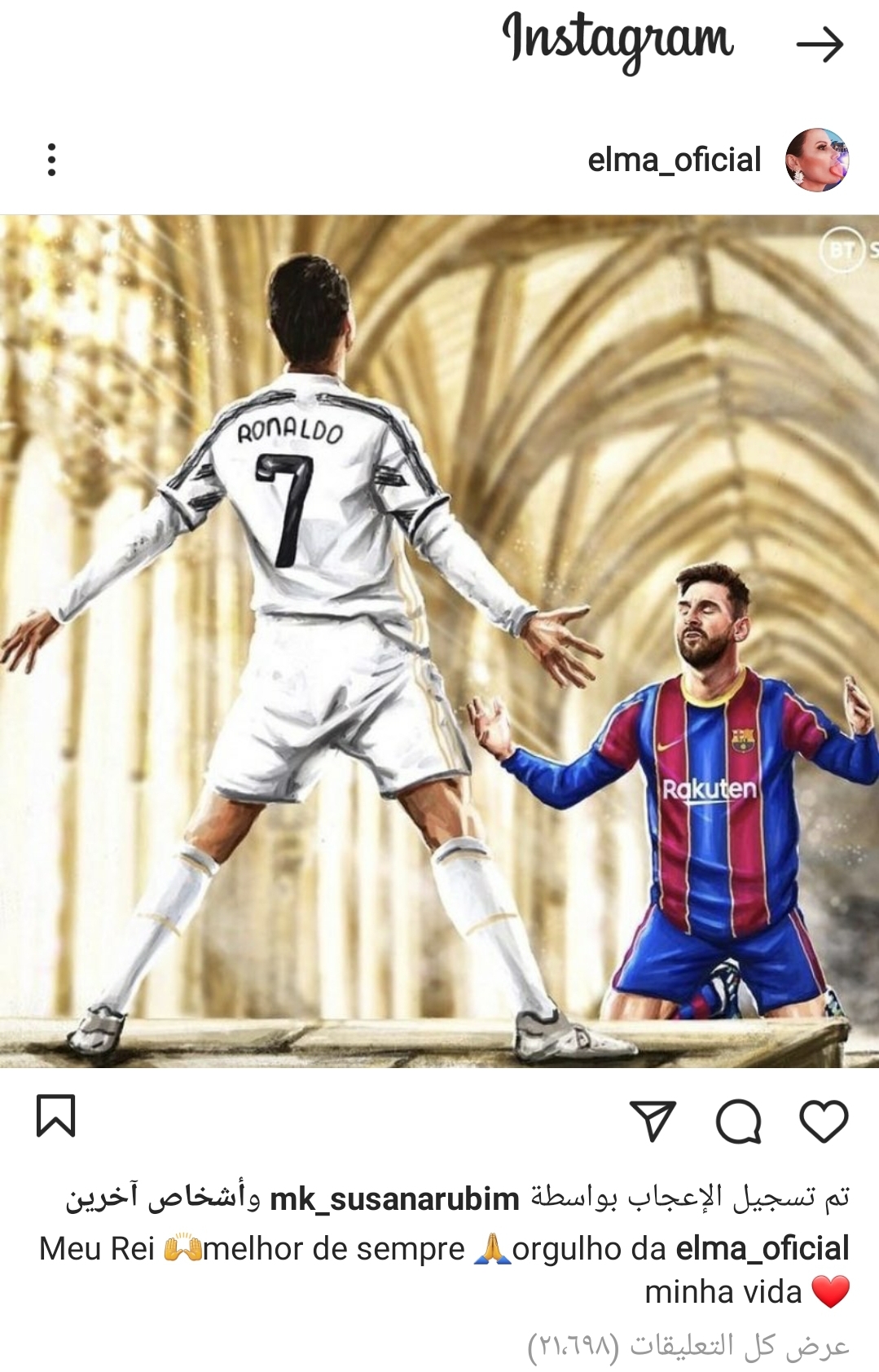Select the Ronaldo artwork image
This screenshot has height=1372, width=879.
click(x=310, y=570)
